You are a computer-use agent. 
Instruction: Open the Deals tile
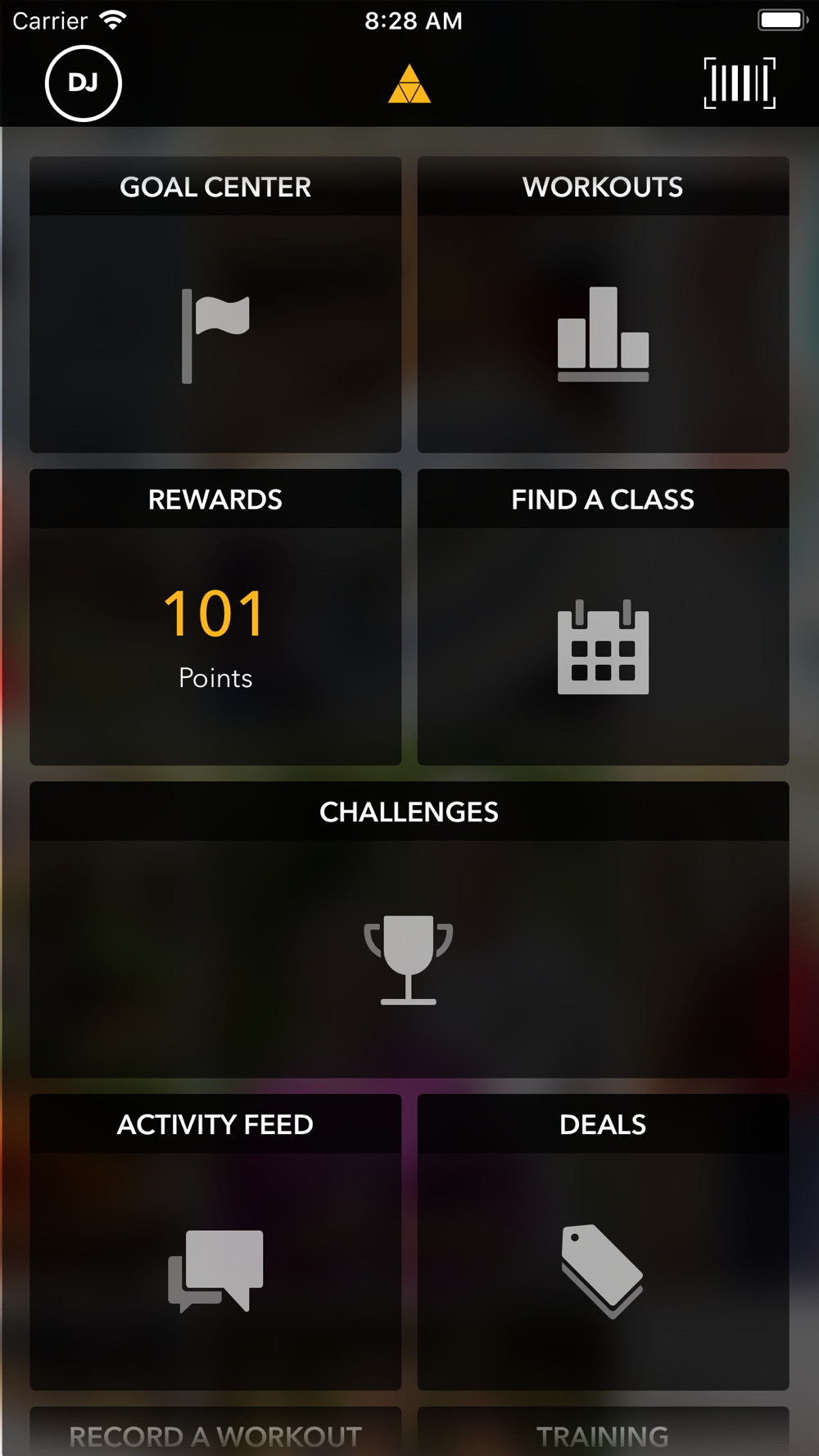[x=603, y=1242]
